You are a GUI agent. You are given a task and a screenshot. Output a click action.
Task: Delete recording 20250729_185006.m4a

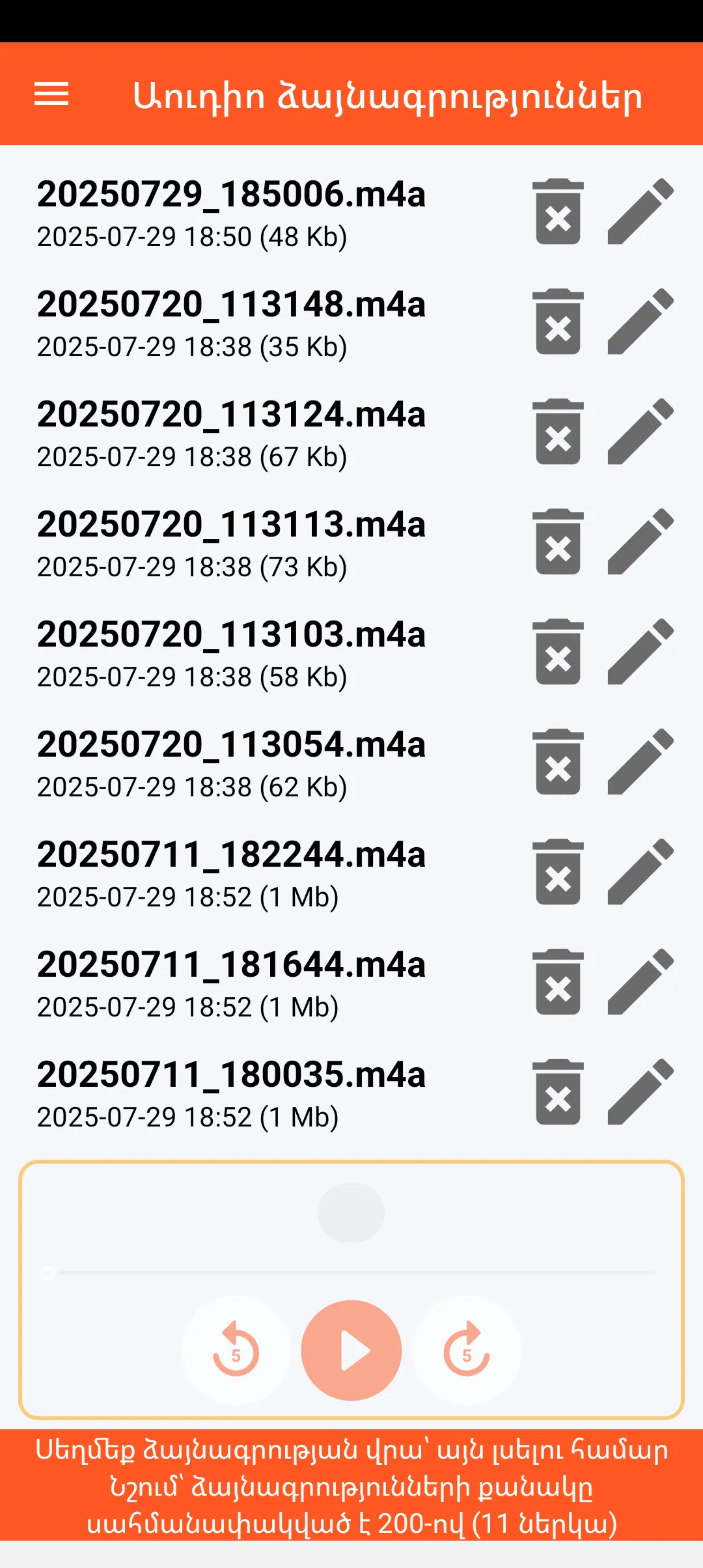coord(558,212)
